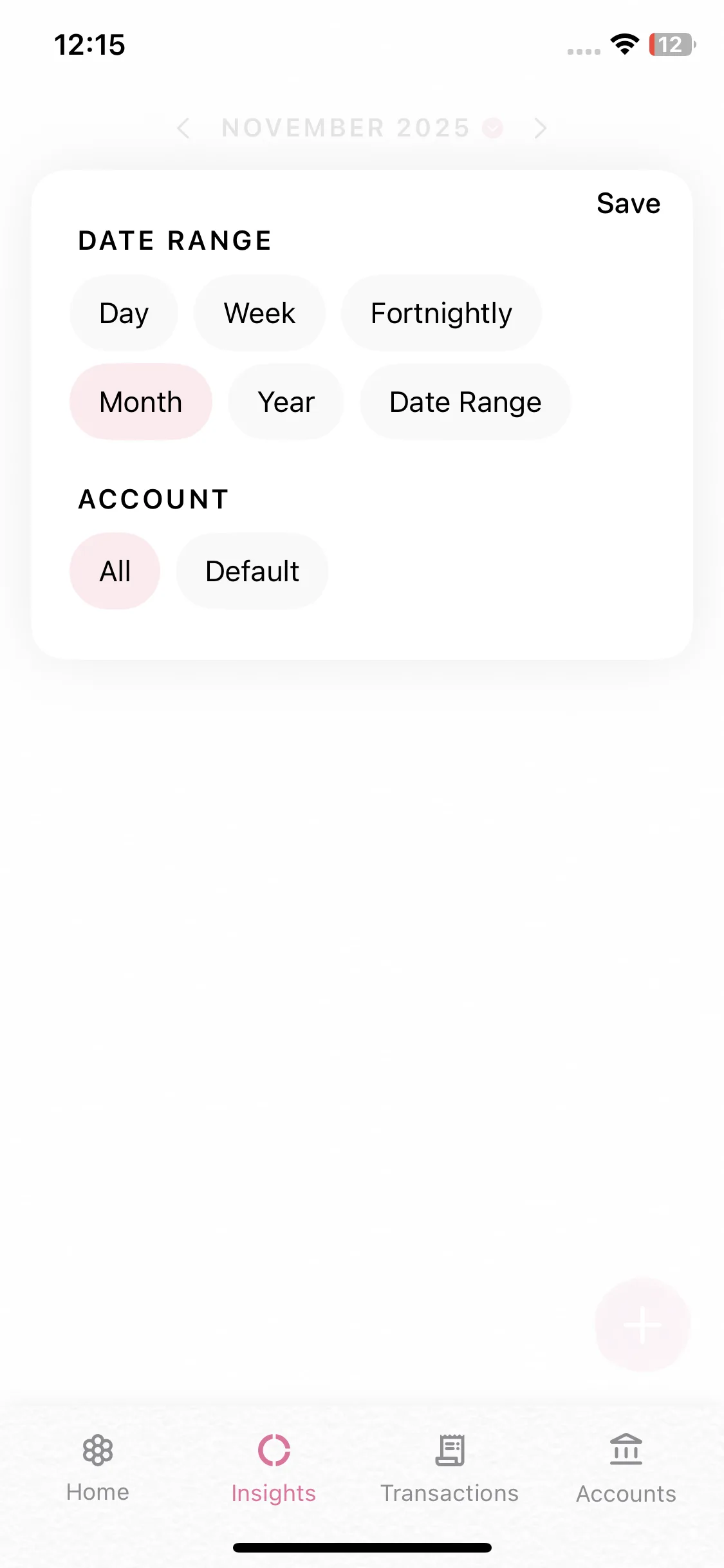Select the Month chip

[140, 402]
